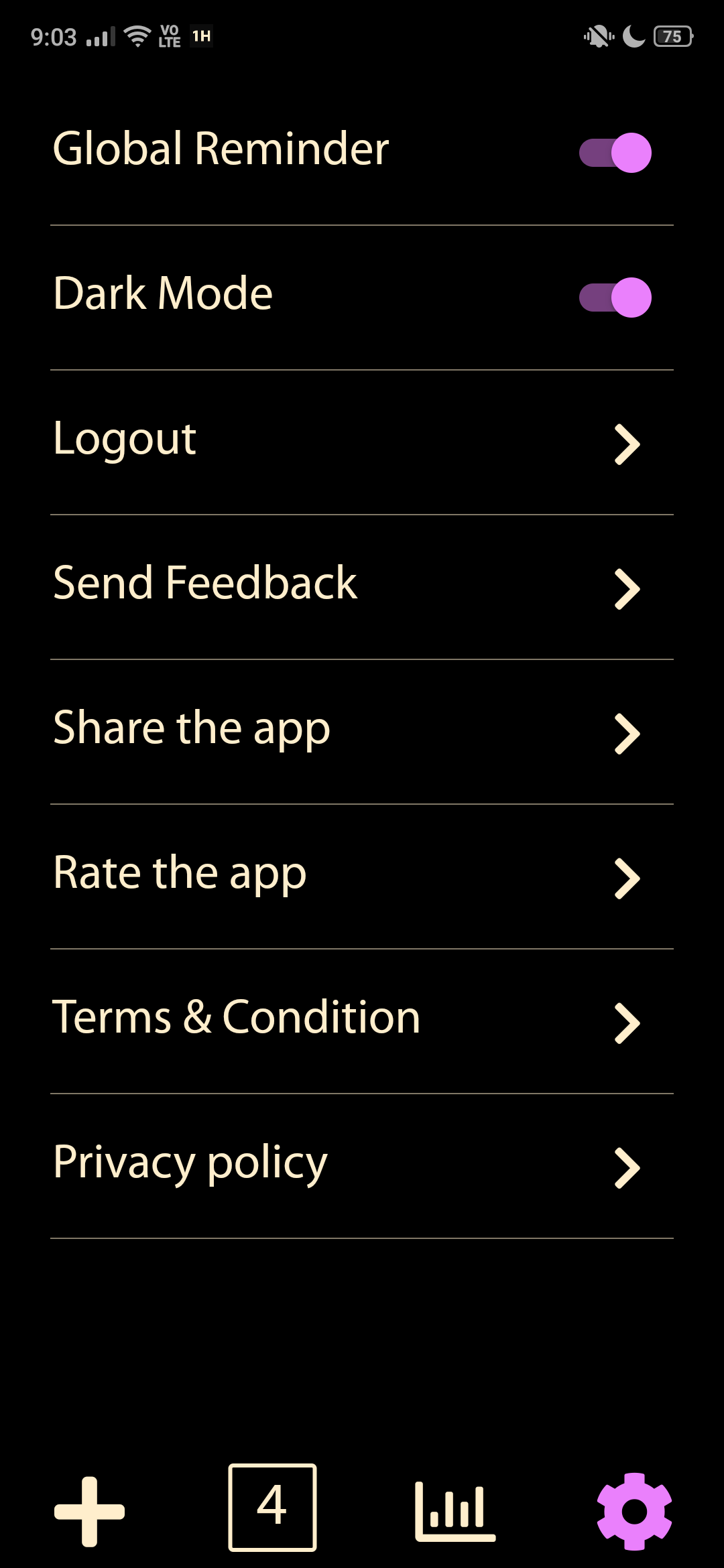Go to the statistics chart tab
Screen dimensions: 724x1568
(455, 1511)
